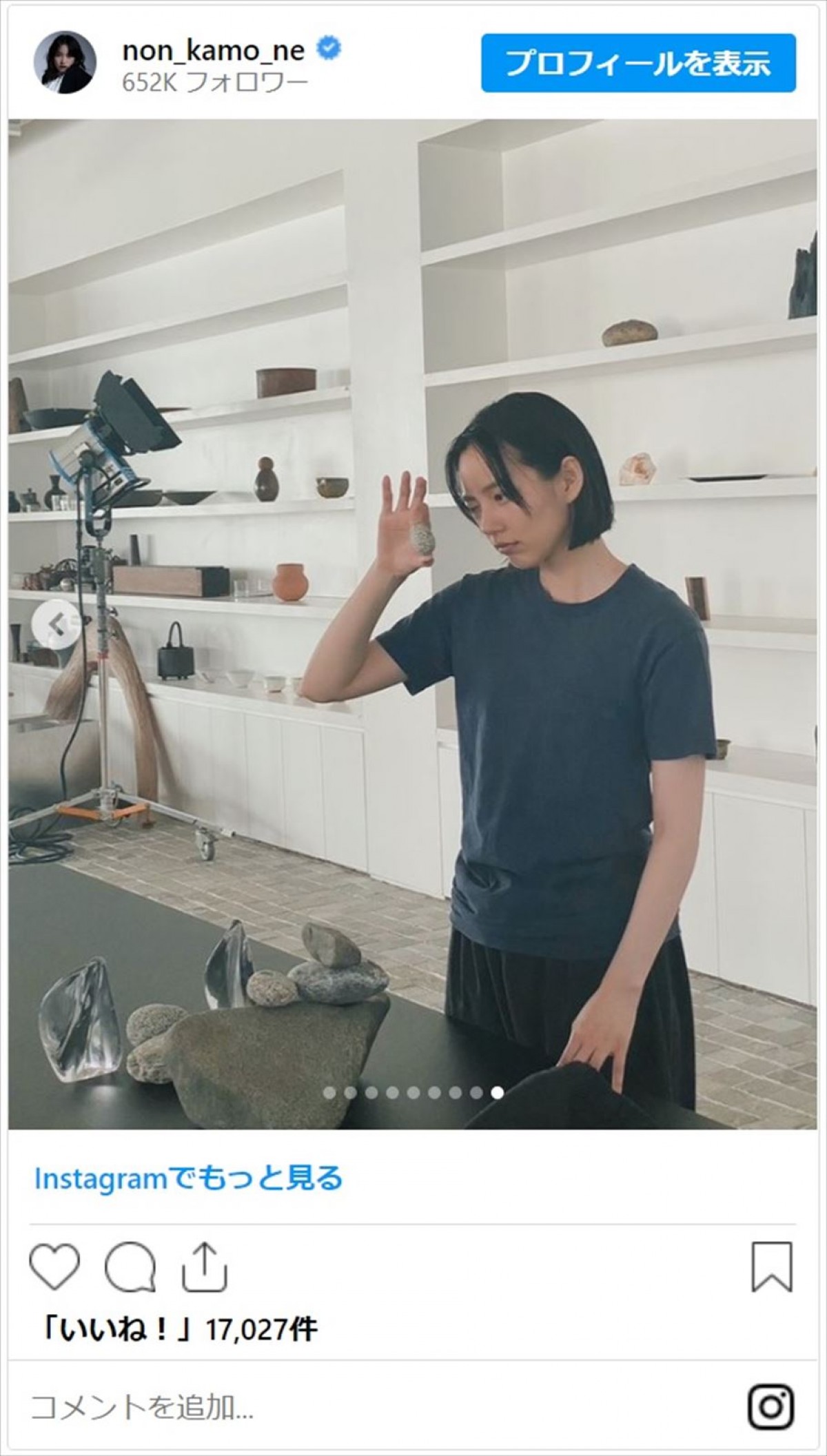Select the carousel page indicator dots
The height and width of the screenshot is (1456, 827).
coord(413,1092)
